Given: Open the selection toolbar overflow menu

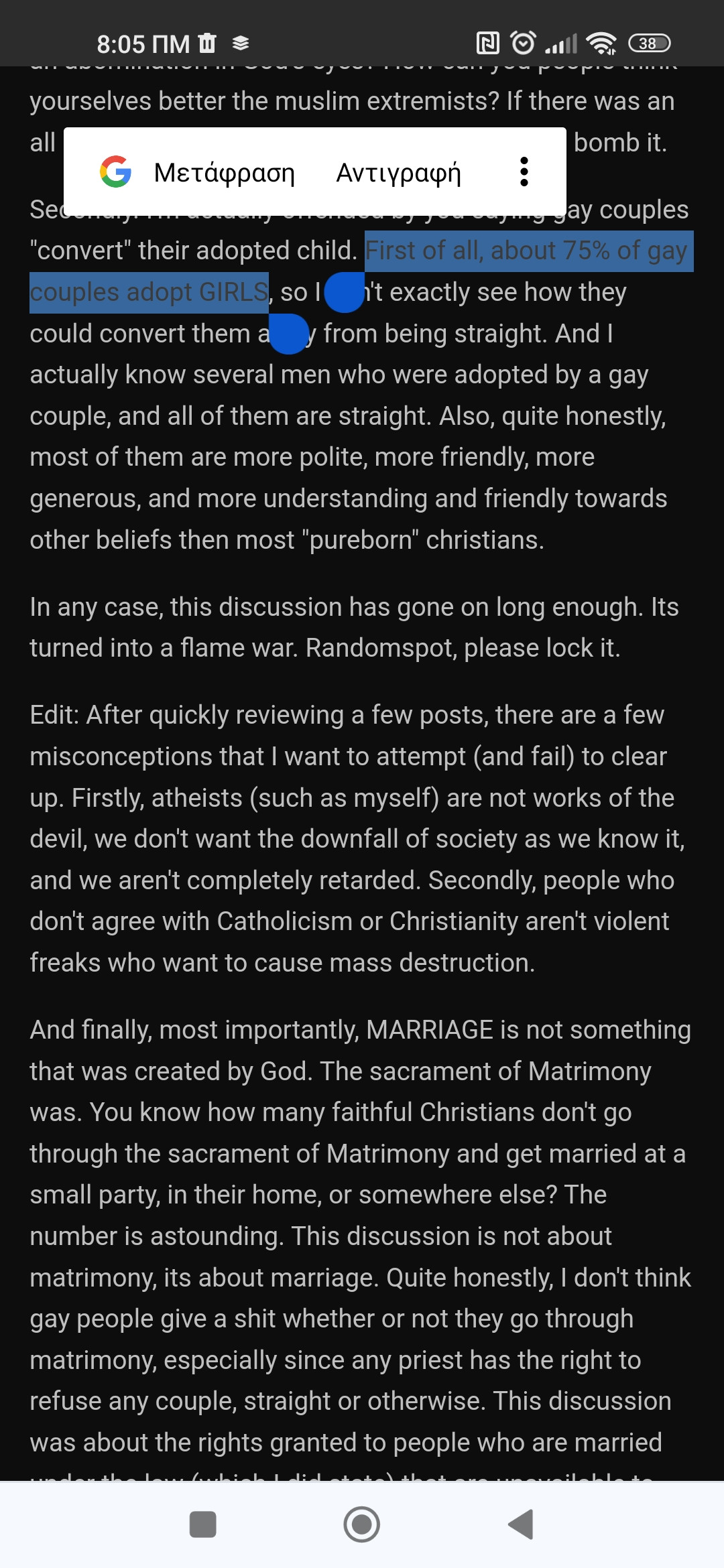Looking at the screenshot, I should tap(524, 172).
